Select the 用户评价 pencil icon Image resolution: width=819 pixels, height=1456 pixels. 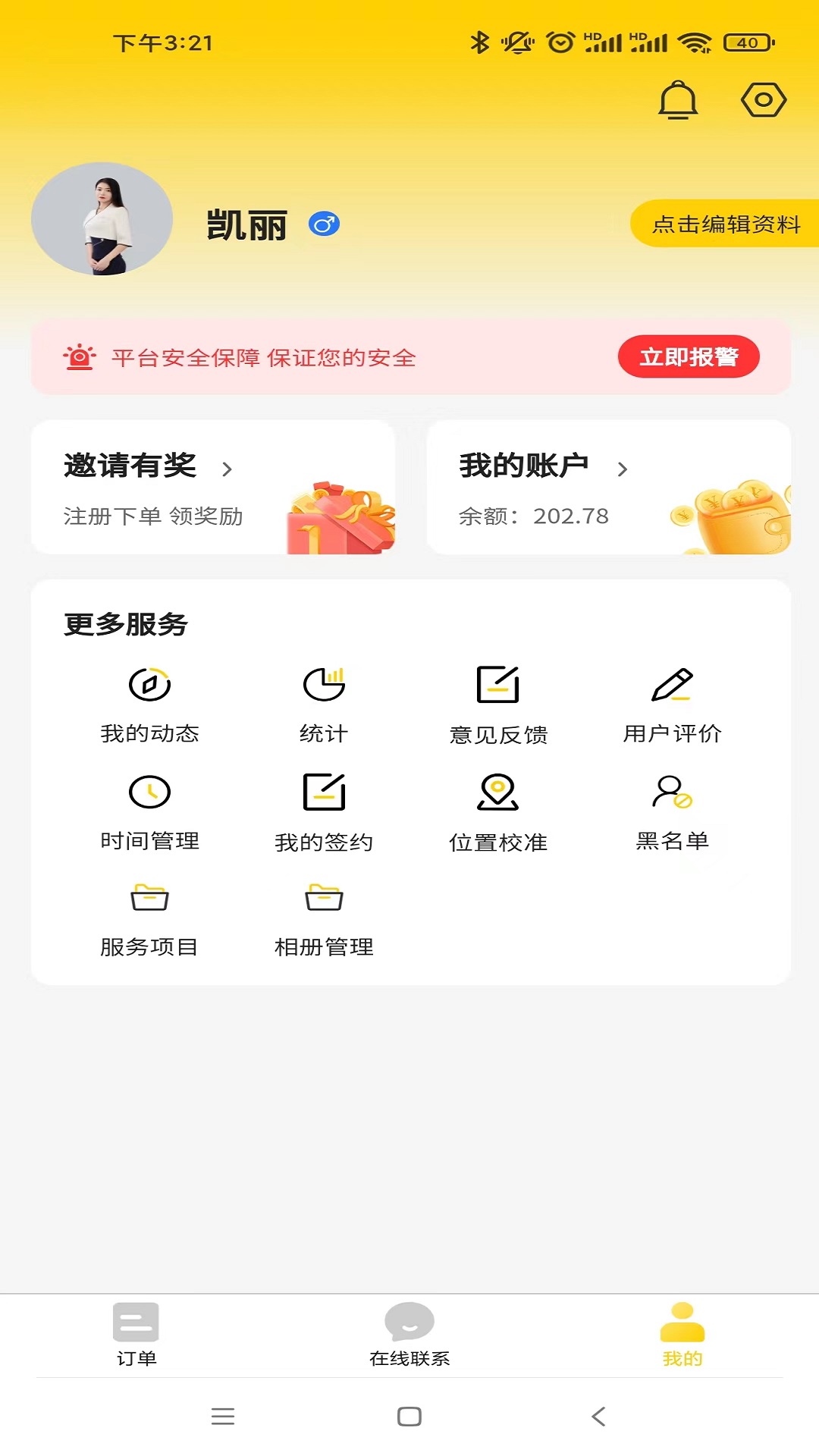(x=673, y=684)
